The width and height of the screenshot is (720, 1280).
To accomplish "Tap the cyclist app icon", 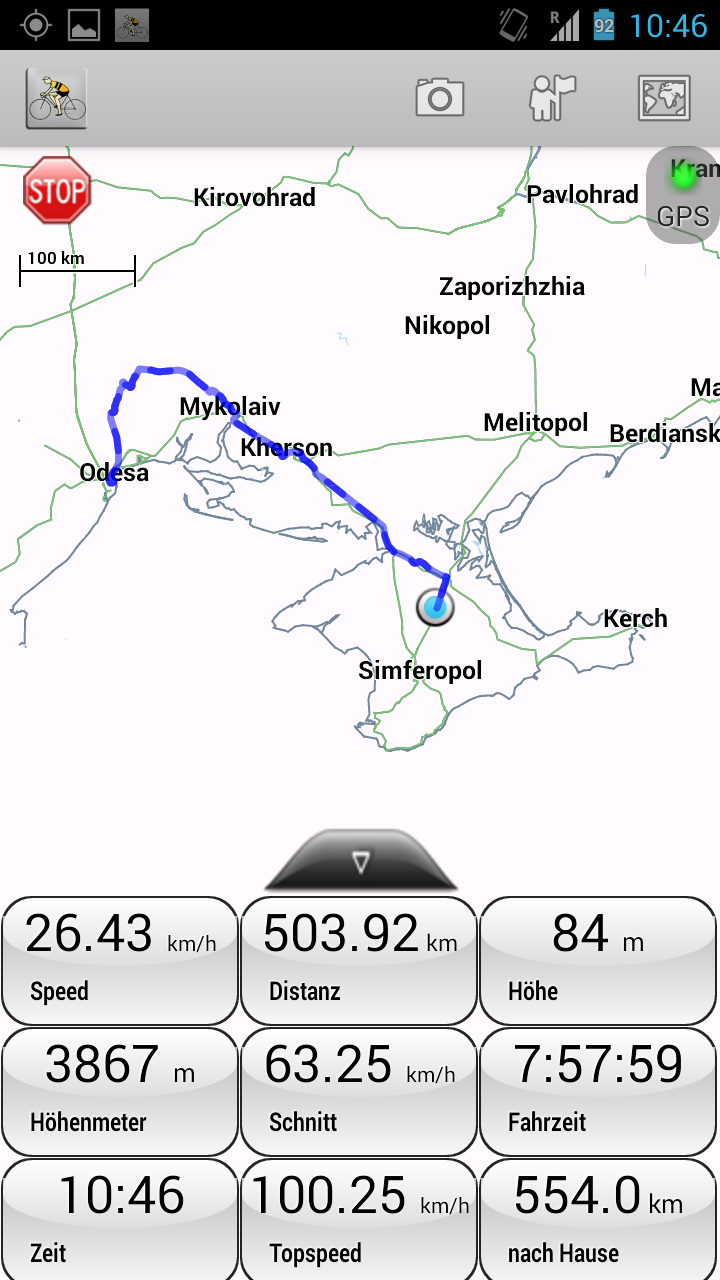I will (56, 99).
